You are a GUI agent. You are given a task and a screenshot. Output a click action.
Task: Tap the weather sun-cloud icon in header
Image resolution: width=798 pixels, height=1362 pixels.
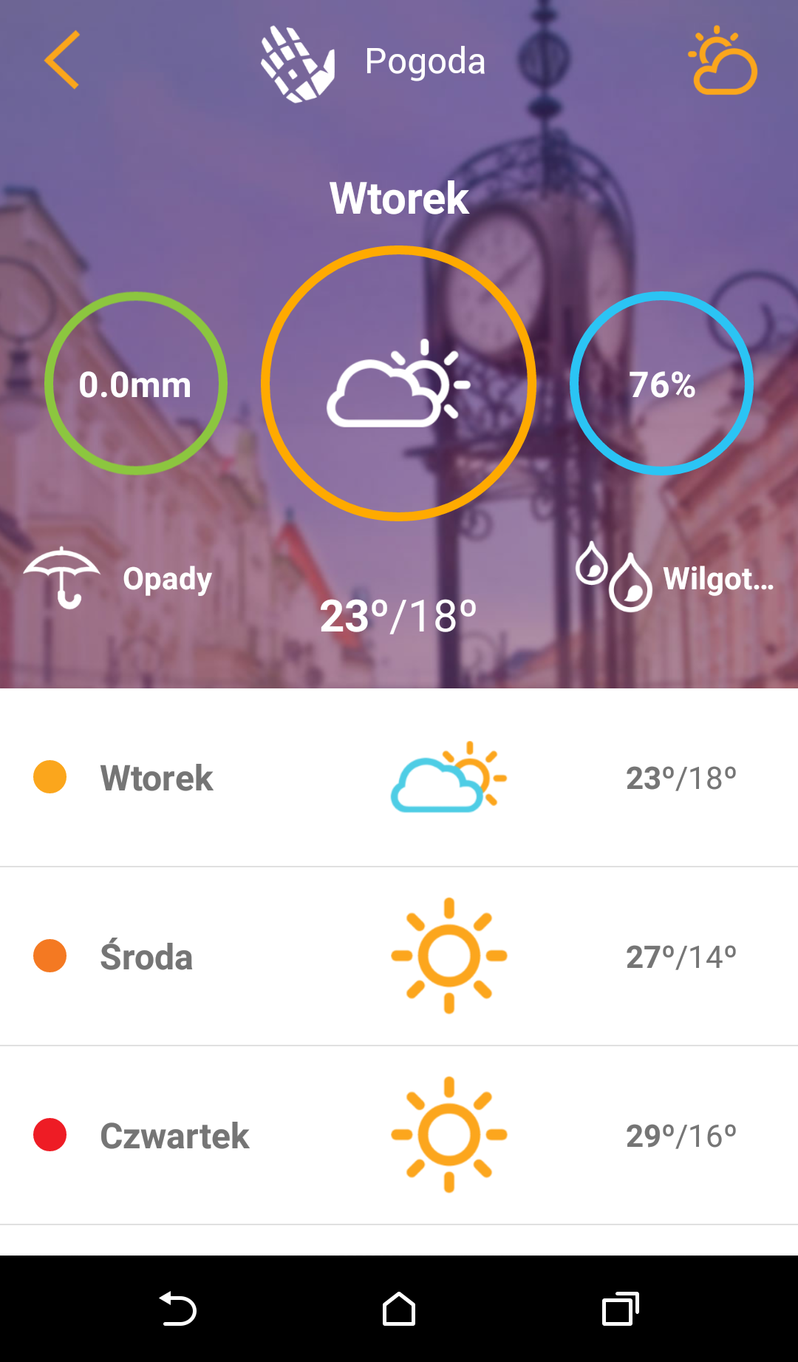coord(722,62)
